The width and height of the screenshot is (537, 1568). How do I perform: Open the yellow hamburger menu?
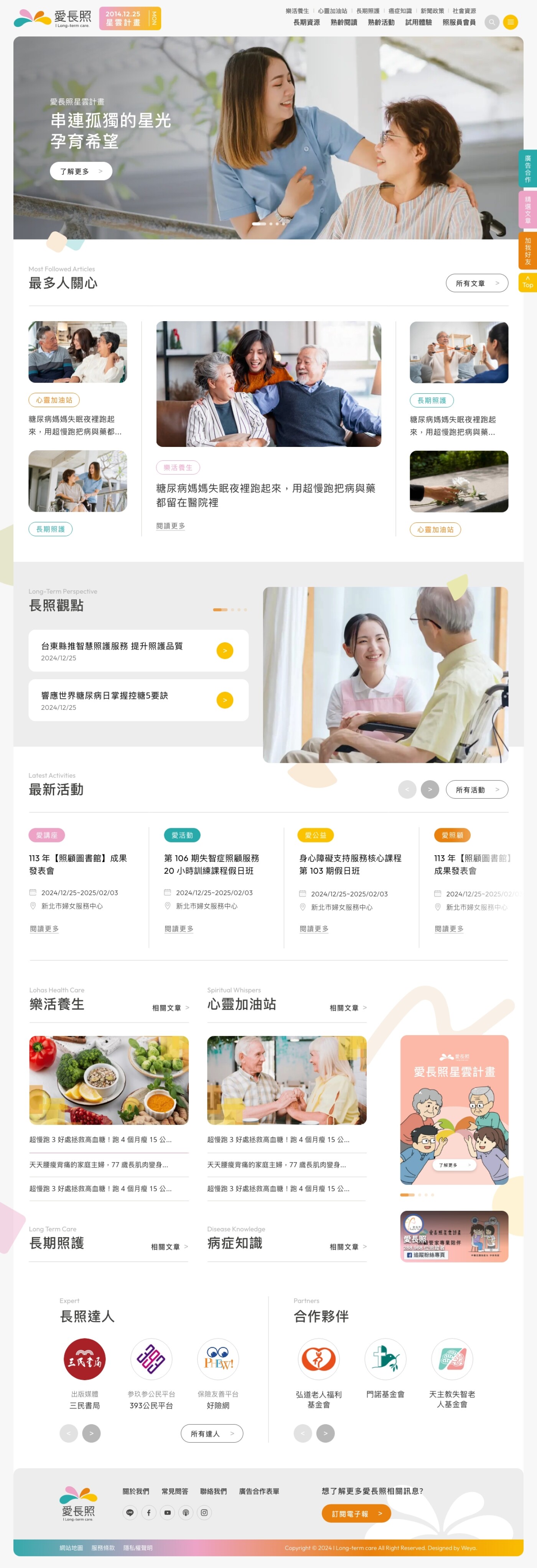(x=510, y=23)
